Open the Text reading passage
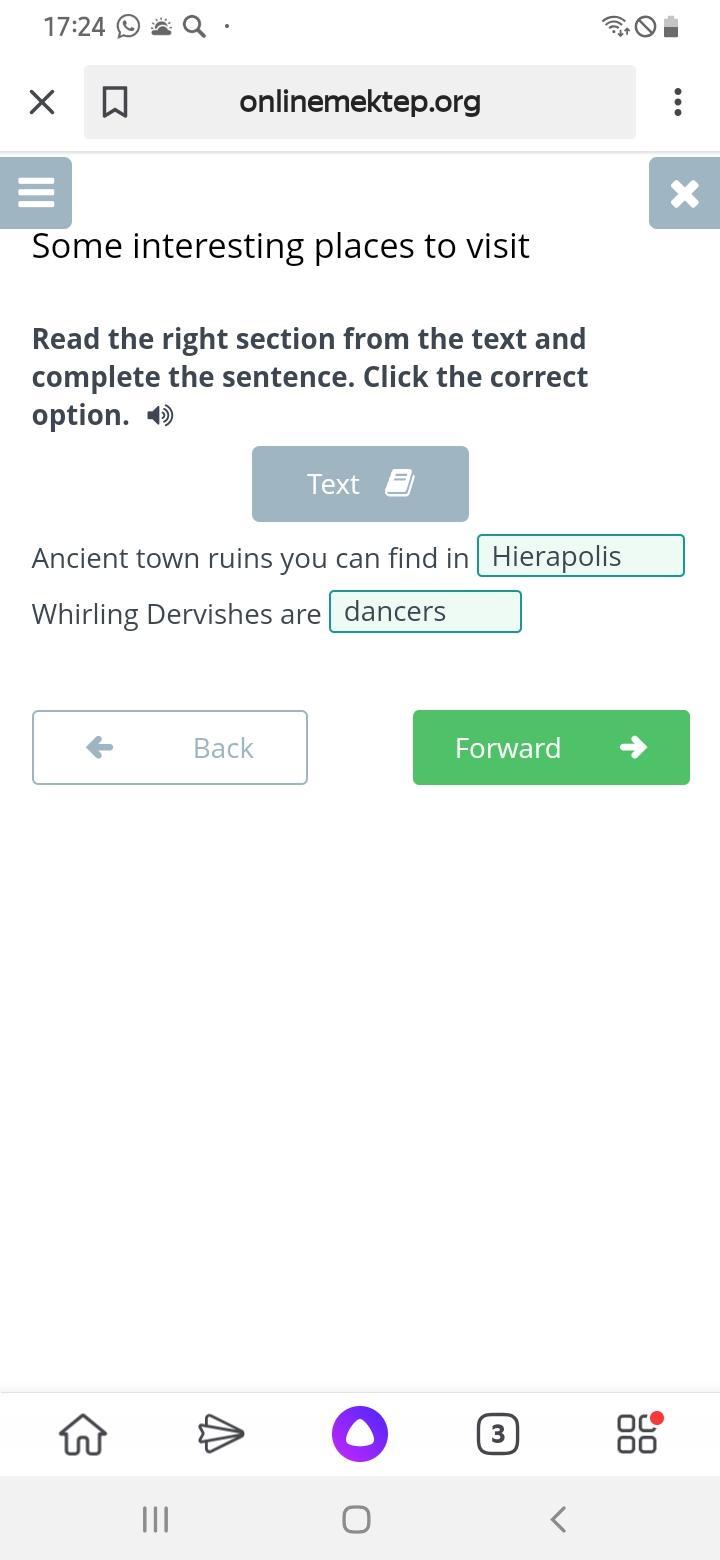This screenshot has width=720, height=1560. [360, 484]
